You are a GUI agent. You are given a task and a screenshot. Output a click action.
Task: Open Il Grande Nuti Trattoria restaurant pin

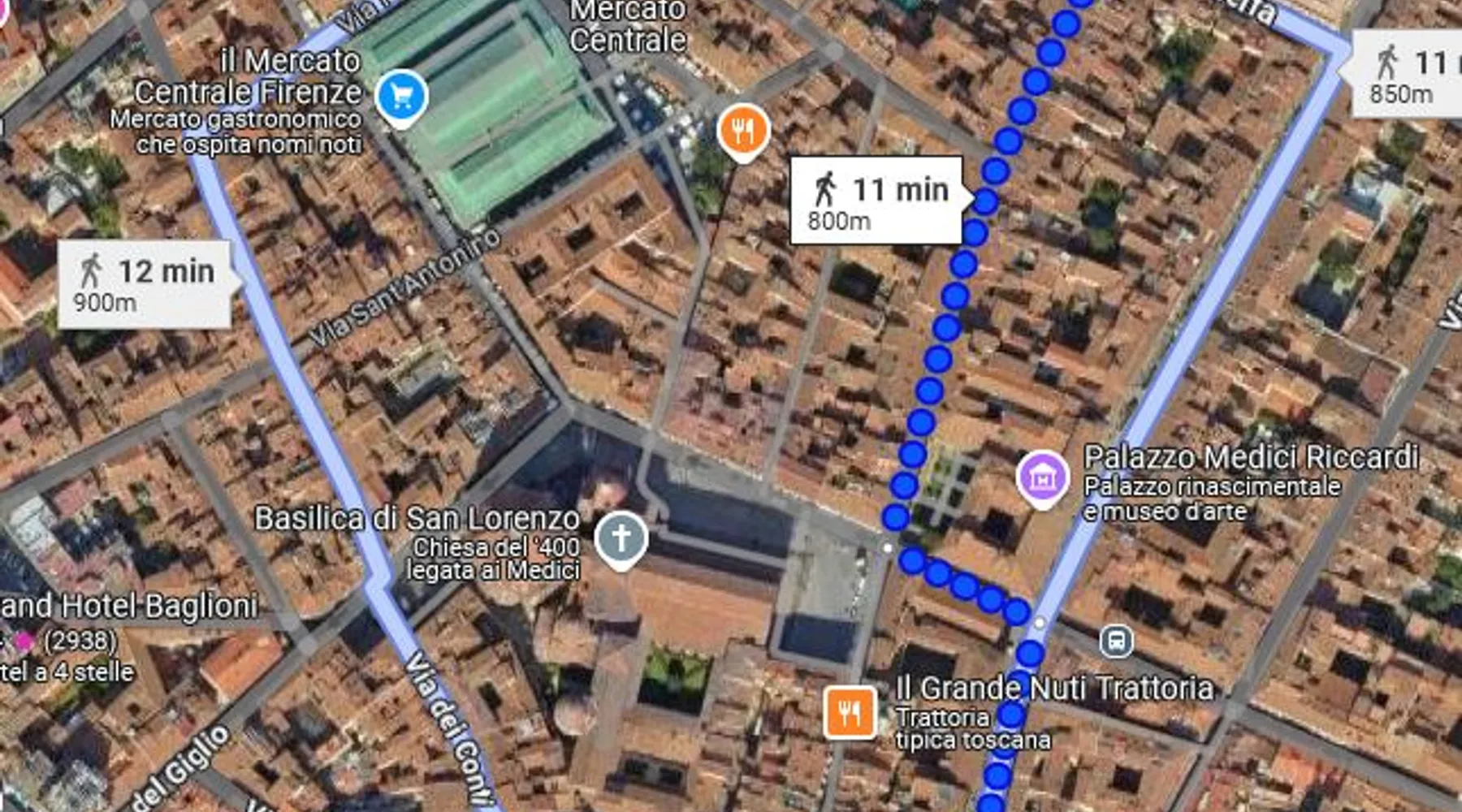coord(850,712)
